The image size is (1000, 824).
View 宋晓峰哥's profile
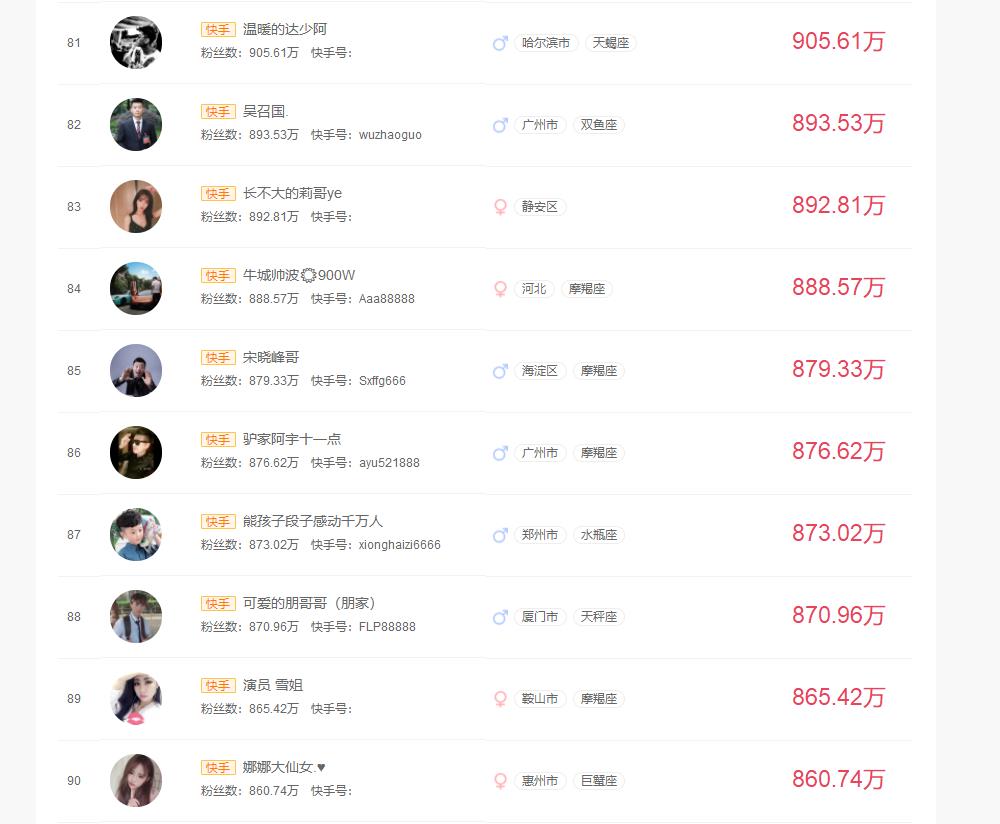pyautogui.click(x=271, y=357)
